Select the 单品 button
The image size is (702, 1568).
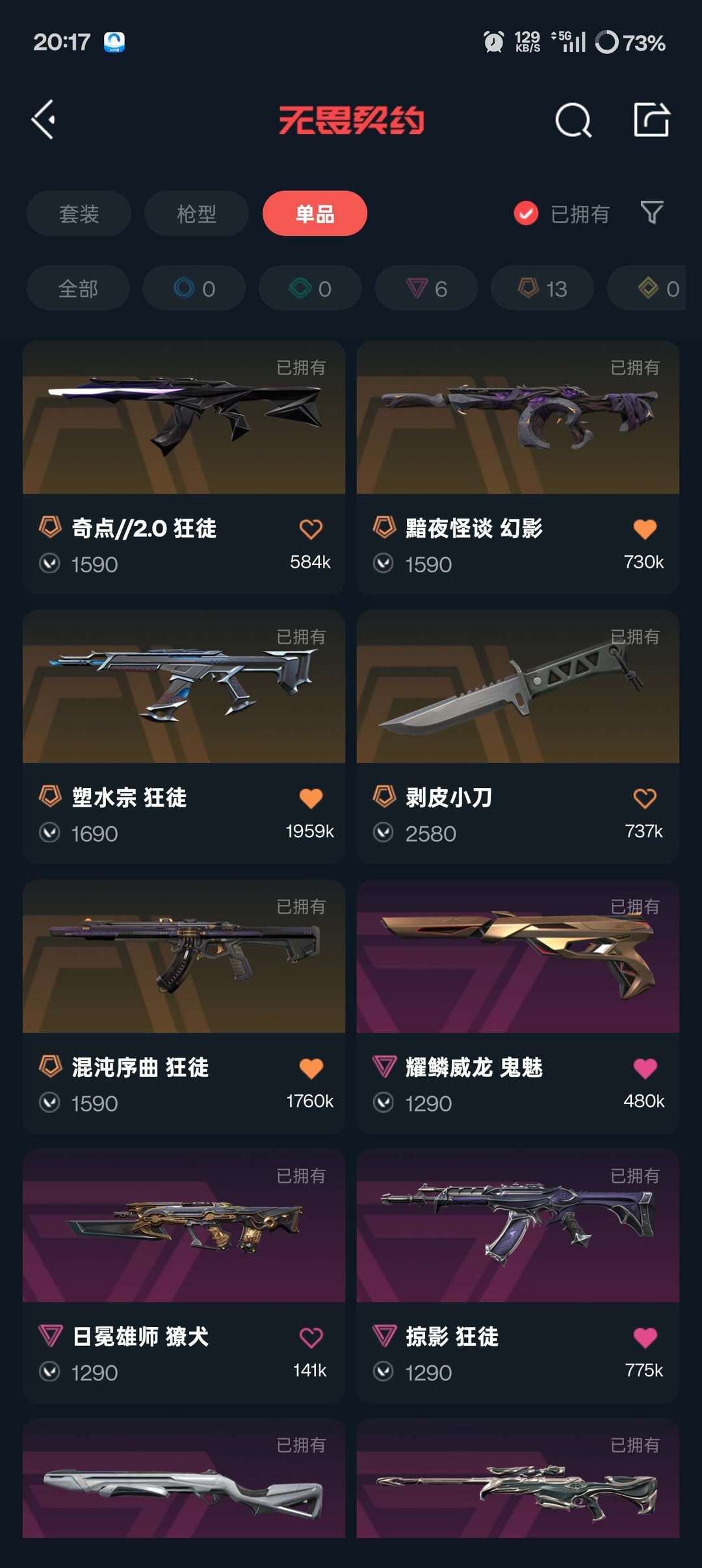tap(314, 213)
